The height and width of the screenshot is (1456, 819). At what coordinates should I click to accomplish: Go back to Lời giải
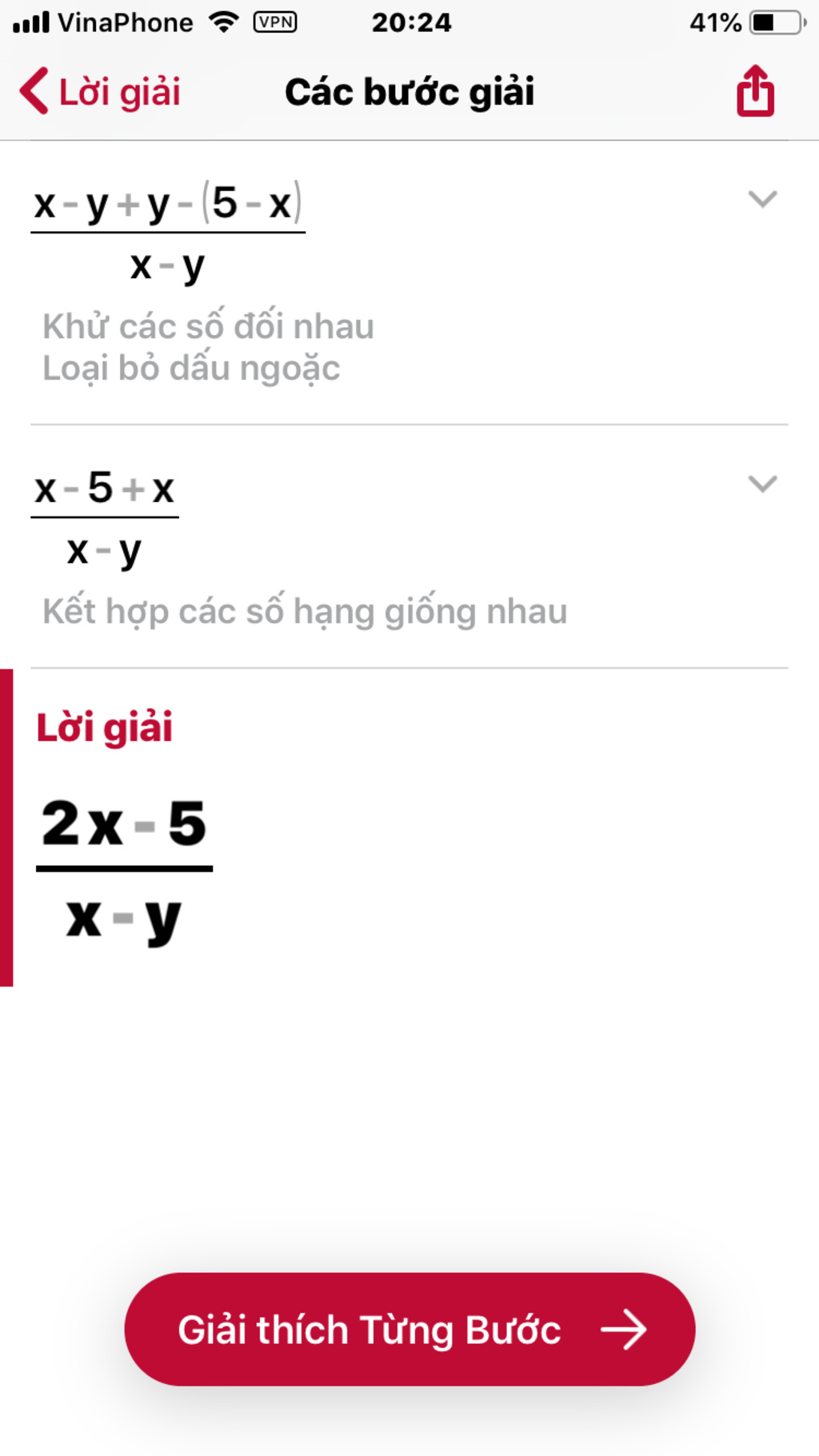pos(100,91)
